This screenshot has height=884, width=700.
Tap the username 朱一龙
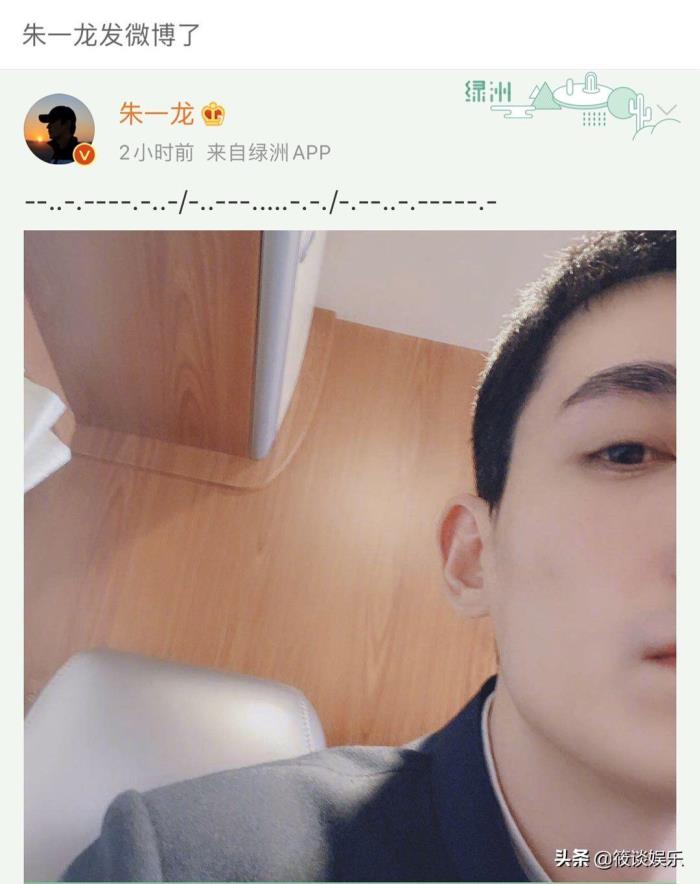(x=156, y=115)
